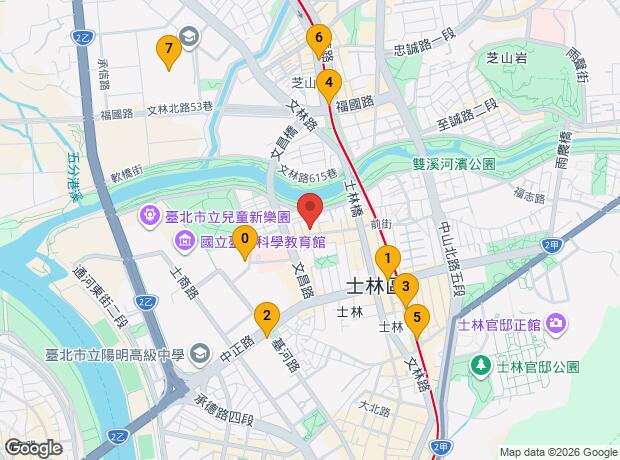Tap the orange marker numbered 1
This screenshot has height=460, width=620.
[388, 259]
